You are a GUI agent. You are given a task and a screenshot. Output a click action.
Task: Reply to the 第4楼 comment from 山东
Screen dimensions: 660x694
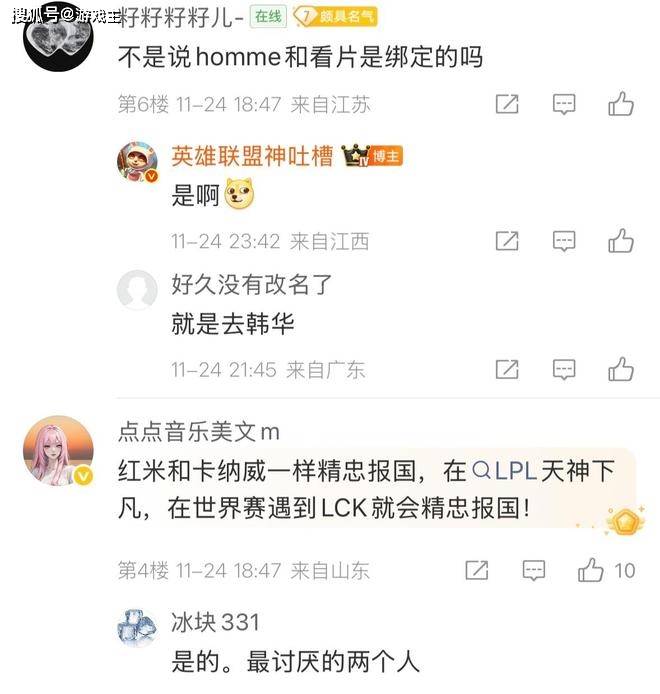pyautogui.click(x=534, y=570)
